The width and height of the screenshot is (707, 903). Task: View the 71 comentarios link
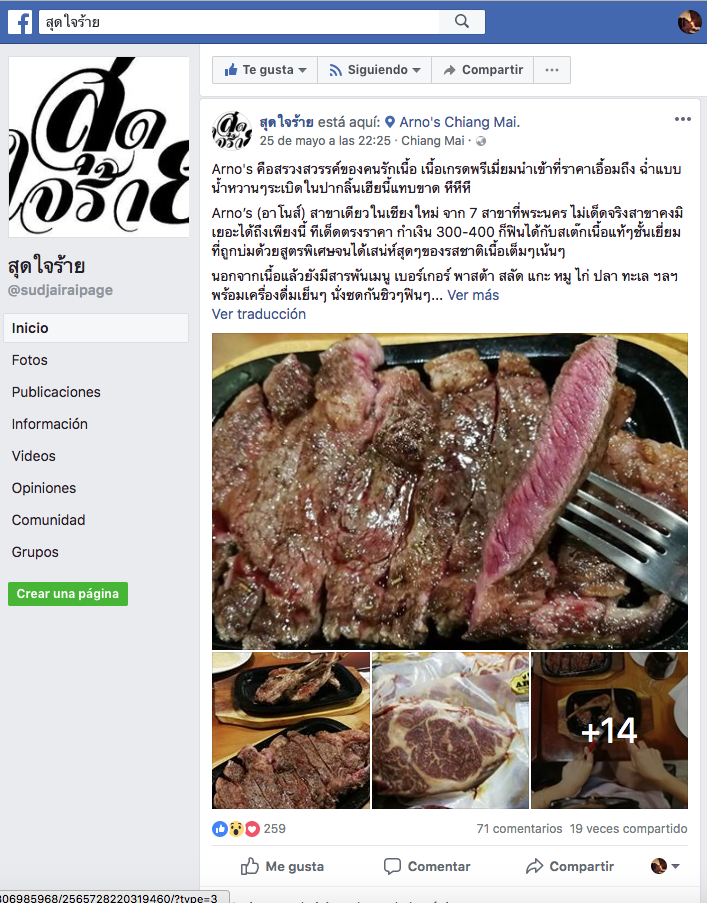pos(519,829)
